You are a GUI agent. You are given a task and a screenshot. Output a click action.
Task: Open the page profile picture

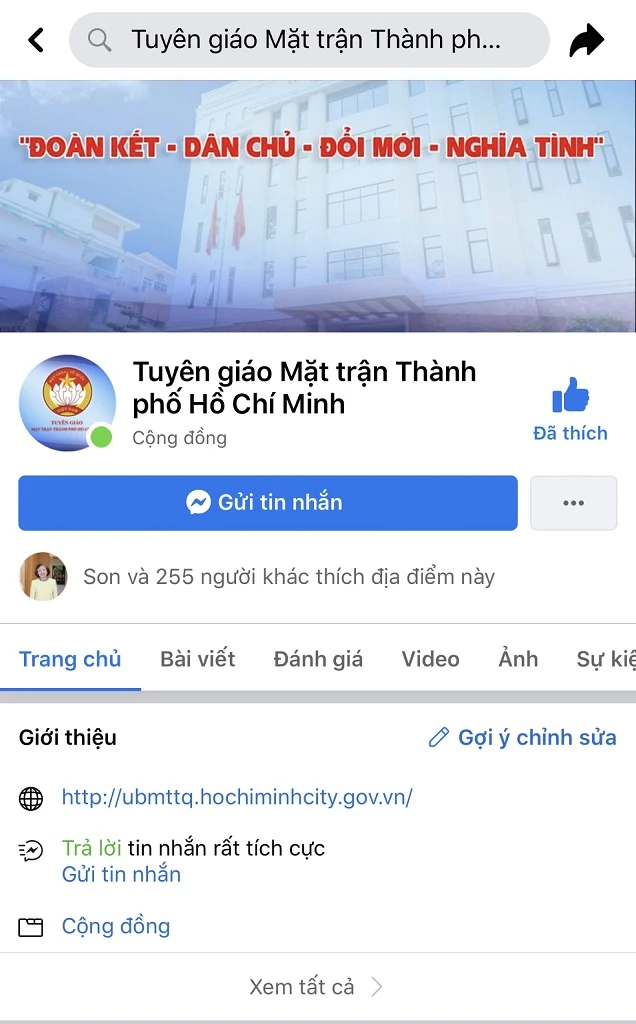click(x=67, y=403)
